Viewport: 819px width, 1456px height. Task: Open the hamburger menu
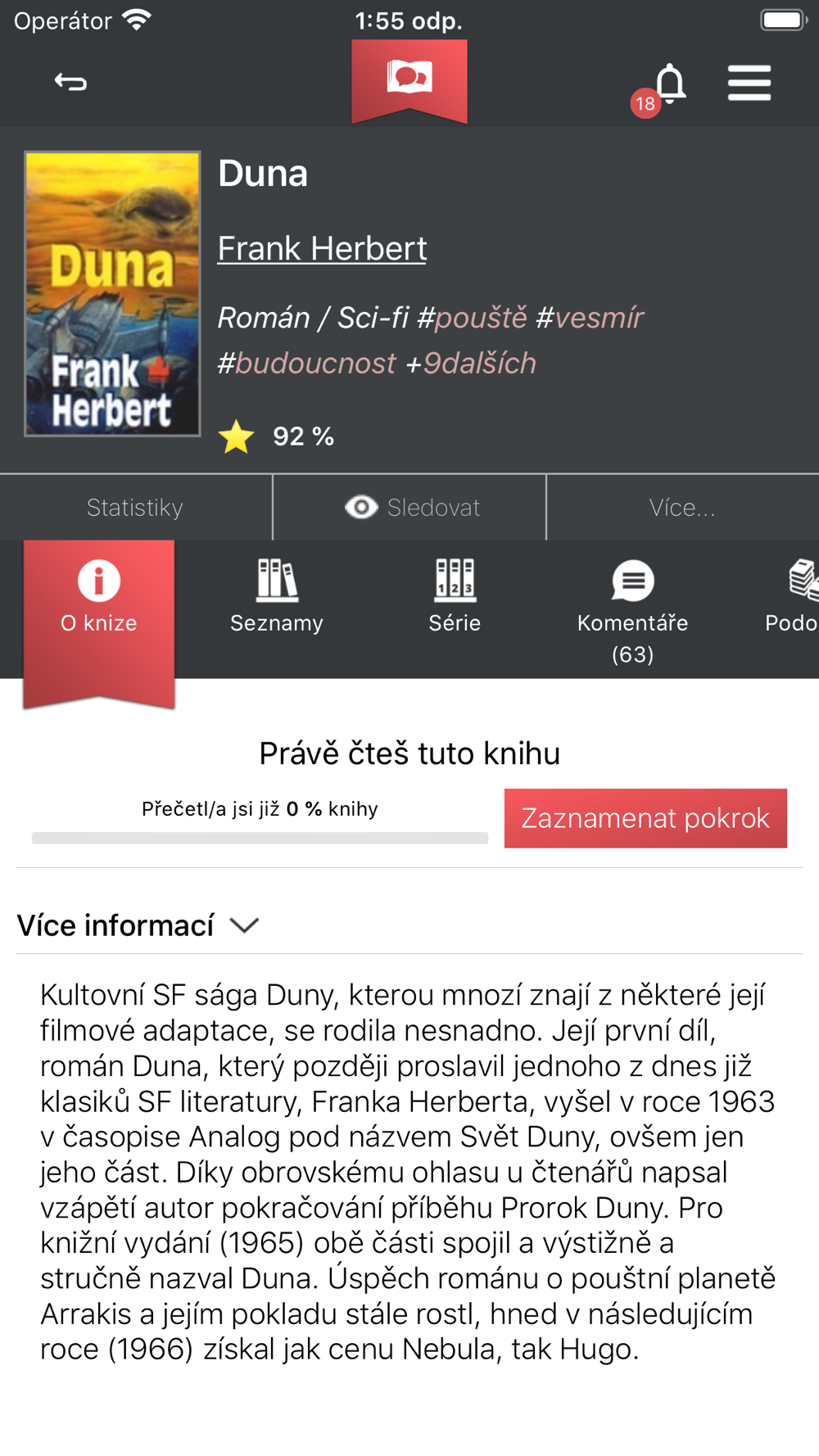(749, 83)
